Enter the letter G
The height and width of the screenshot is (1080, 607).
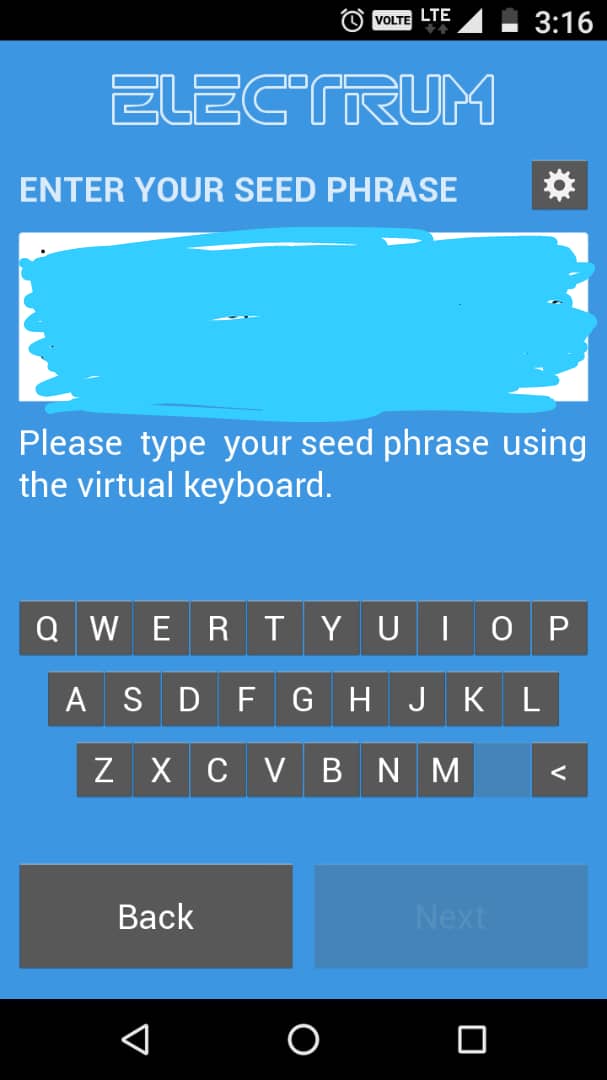(x=303, y=700)
